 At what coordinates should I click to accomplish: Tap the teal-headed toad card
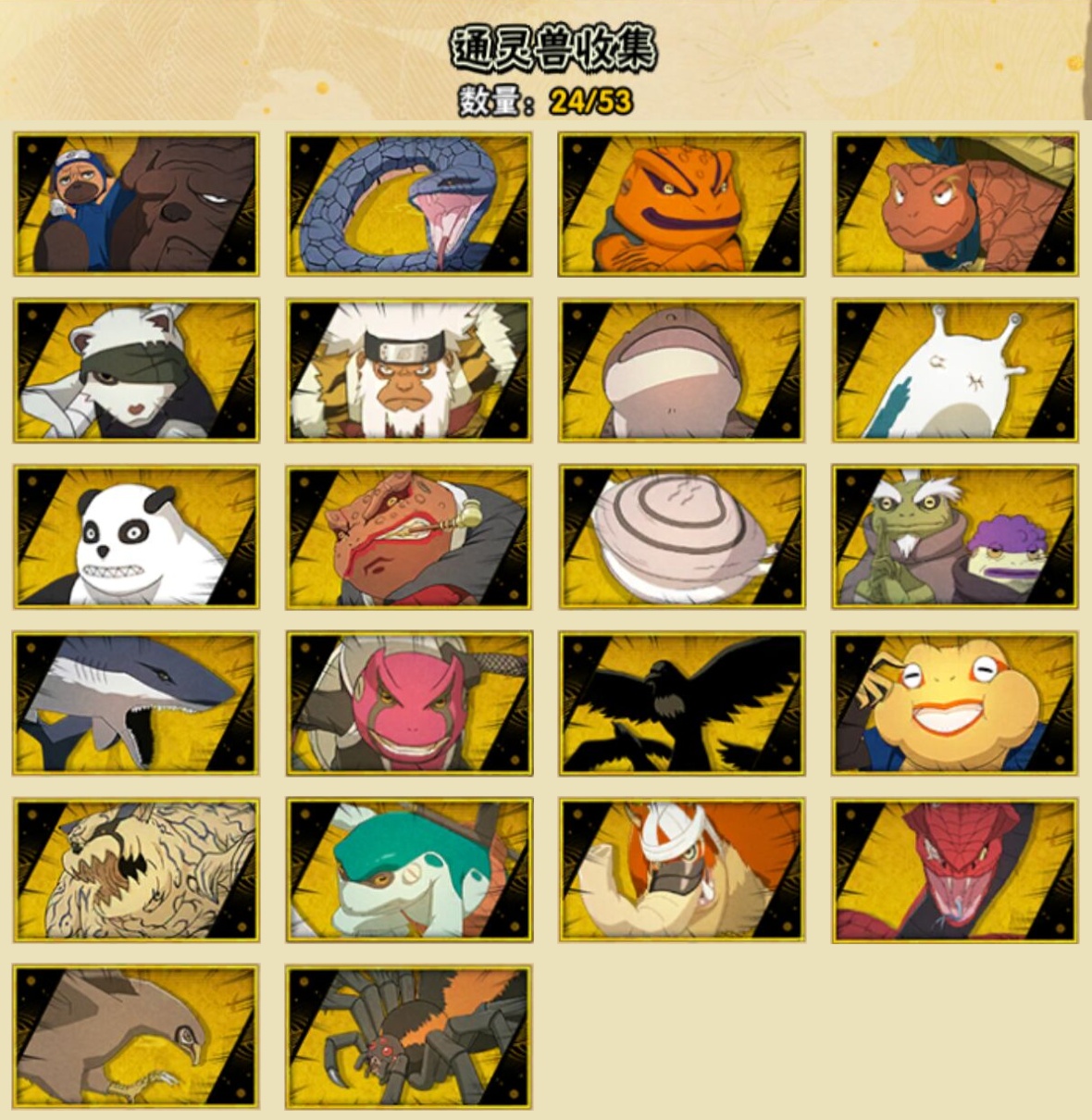pos(409,870)
